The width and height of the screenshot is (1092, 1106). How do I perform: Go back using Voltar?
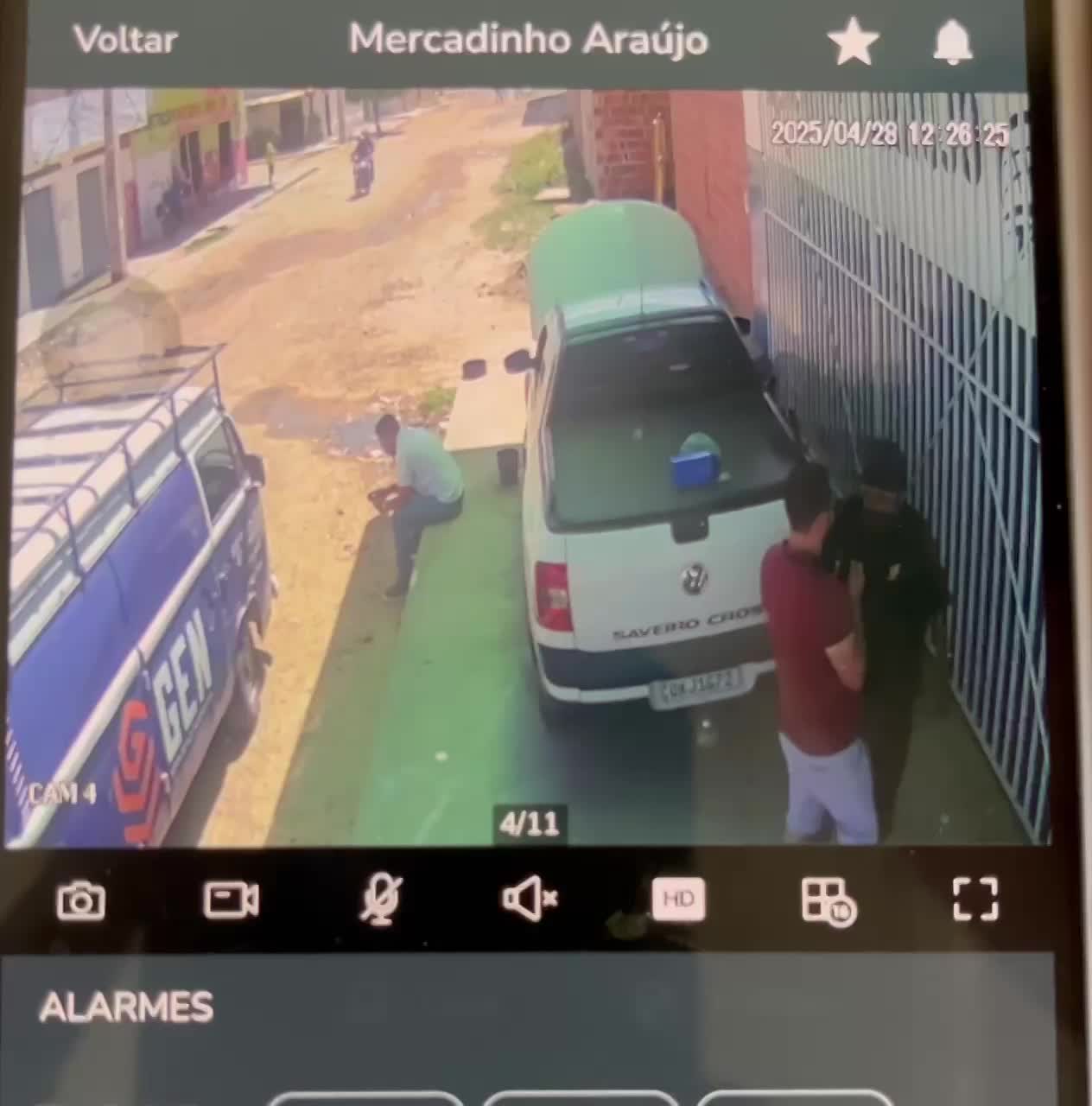(125, 40)
